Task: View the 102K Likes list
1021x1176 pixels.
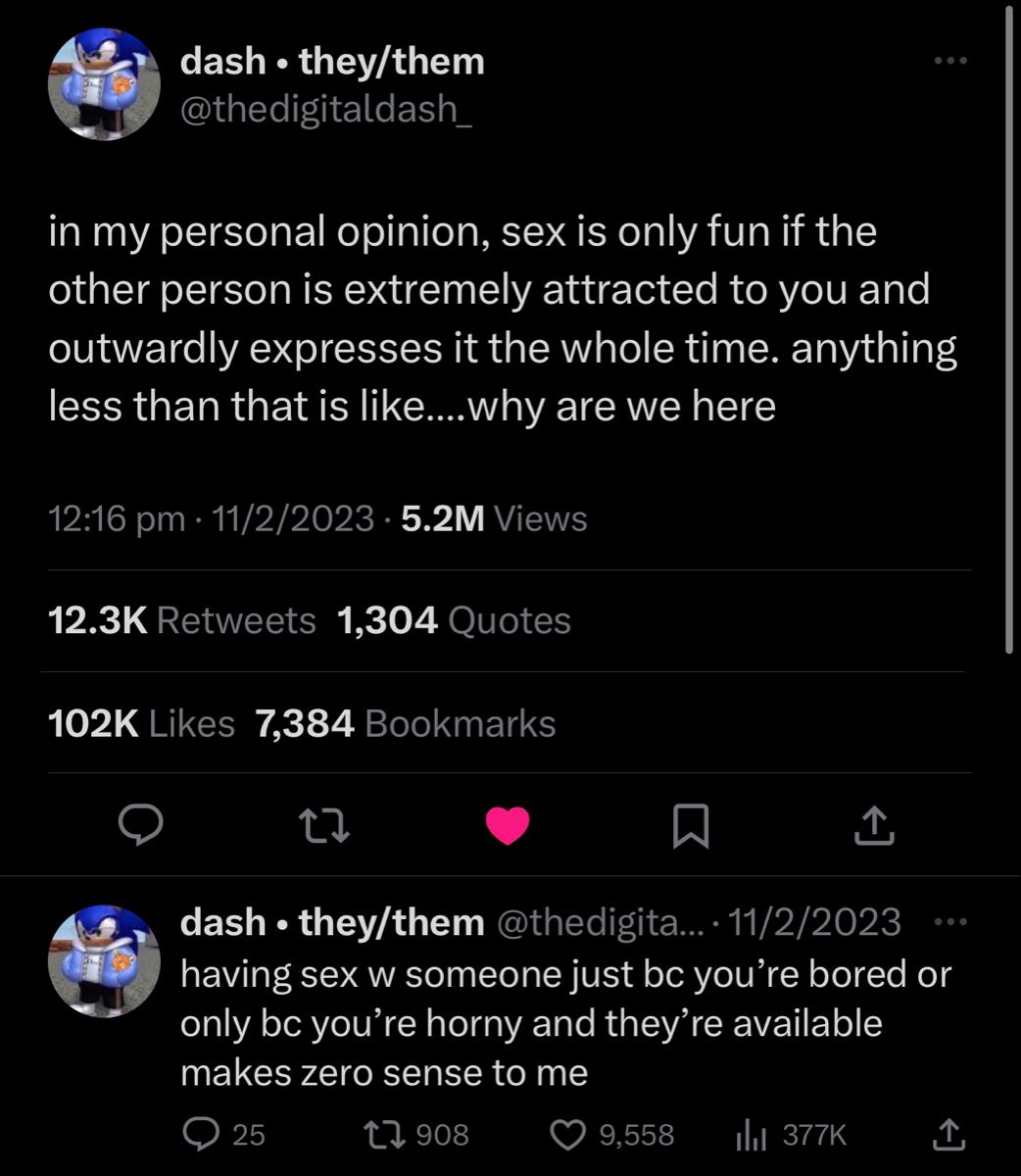Action: pyautogui.click(x=141, y=723)
